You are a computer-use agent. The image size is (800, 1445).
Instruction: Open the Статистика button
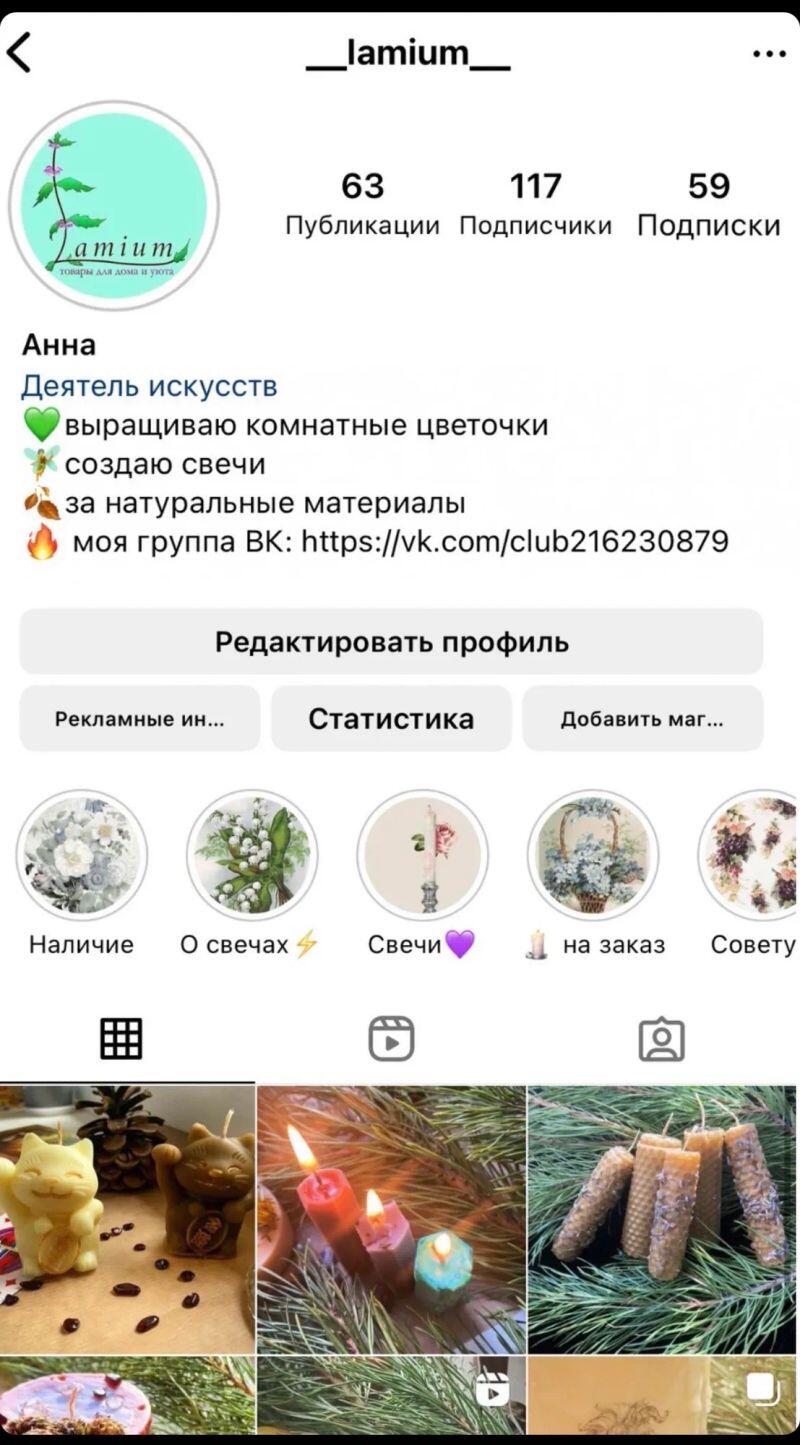(391, 718)
